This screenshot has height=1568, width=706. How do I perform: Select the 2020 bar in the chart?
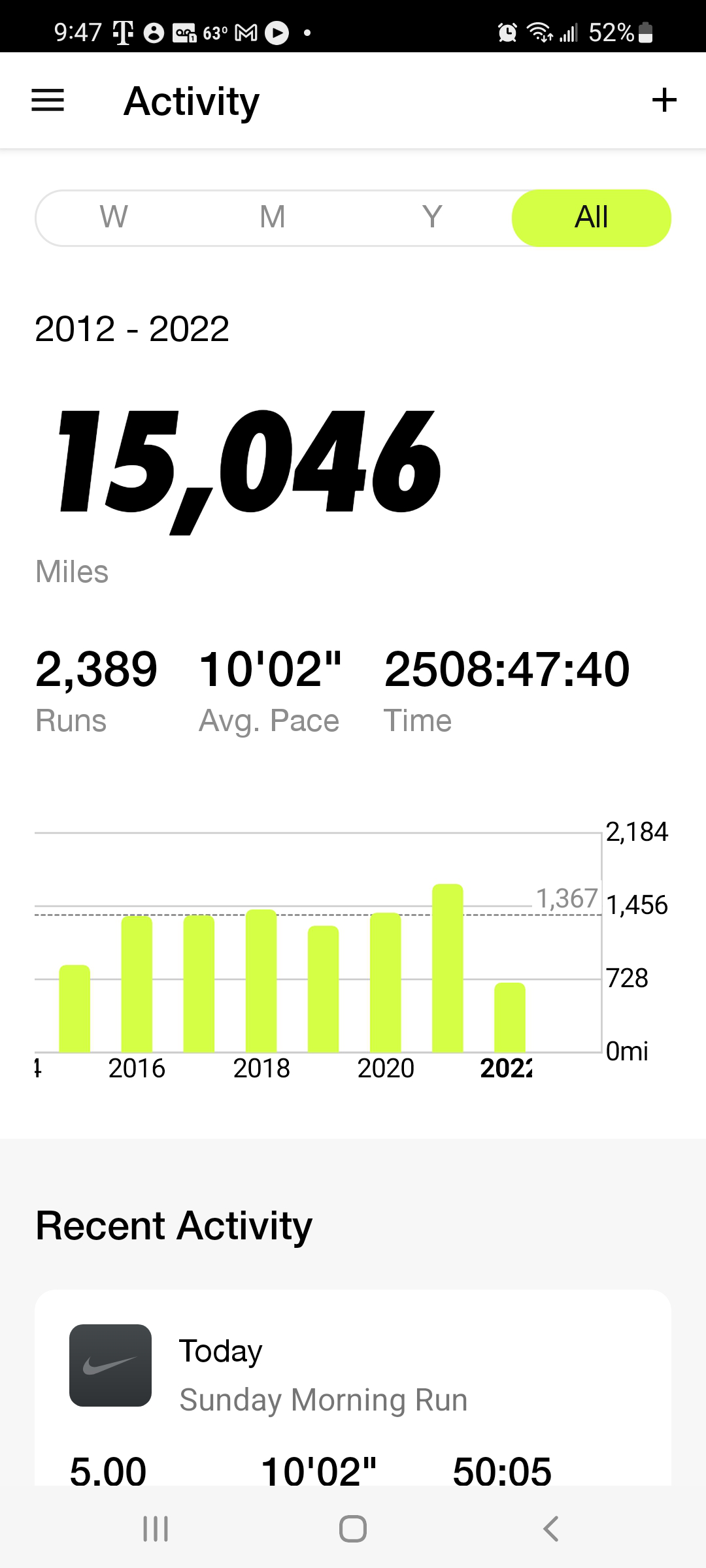[x=386, y=982]
